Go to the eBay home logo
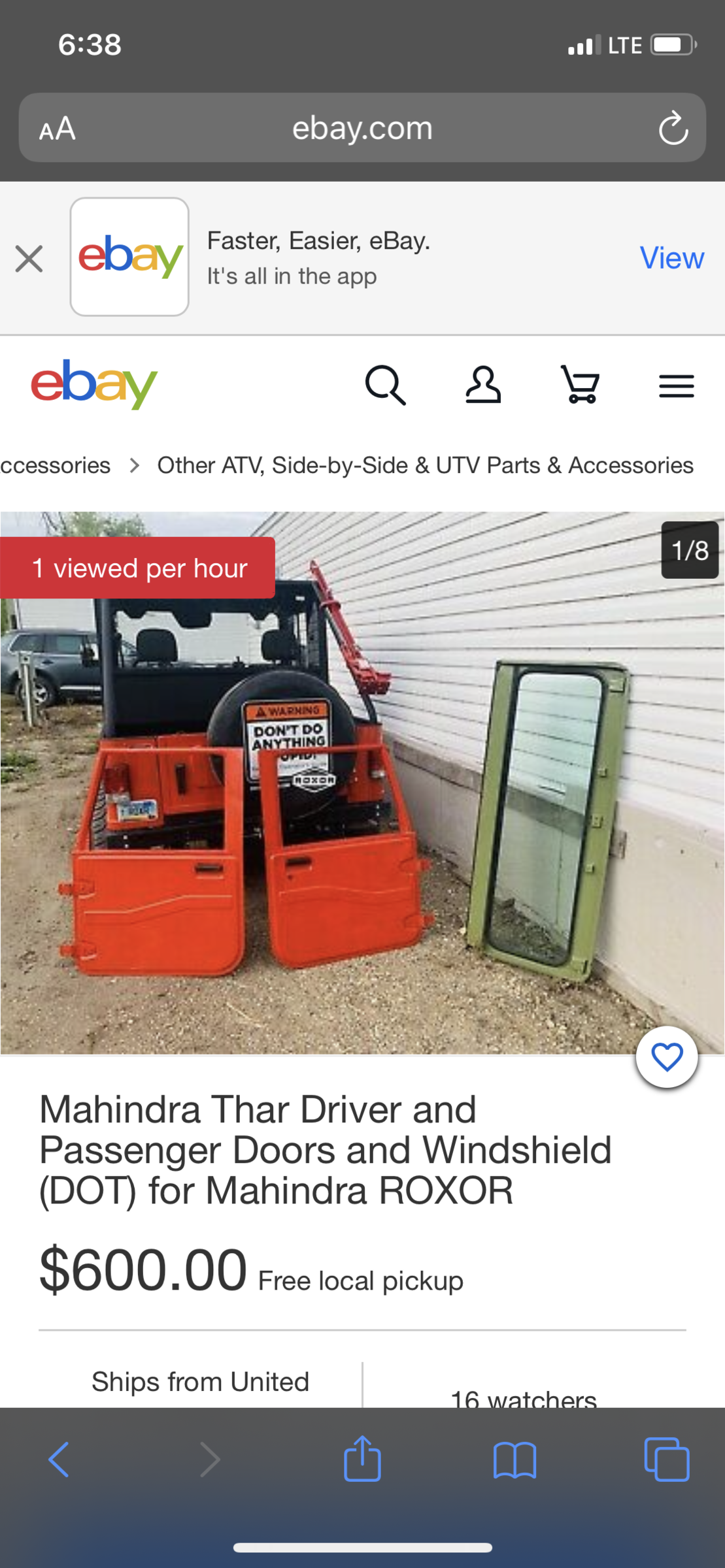The image size is (725, 1568). [x=94, y=384]
